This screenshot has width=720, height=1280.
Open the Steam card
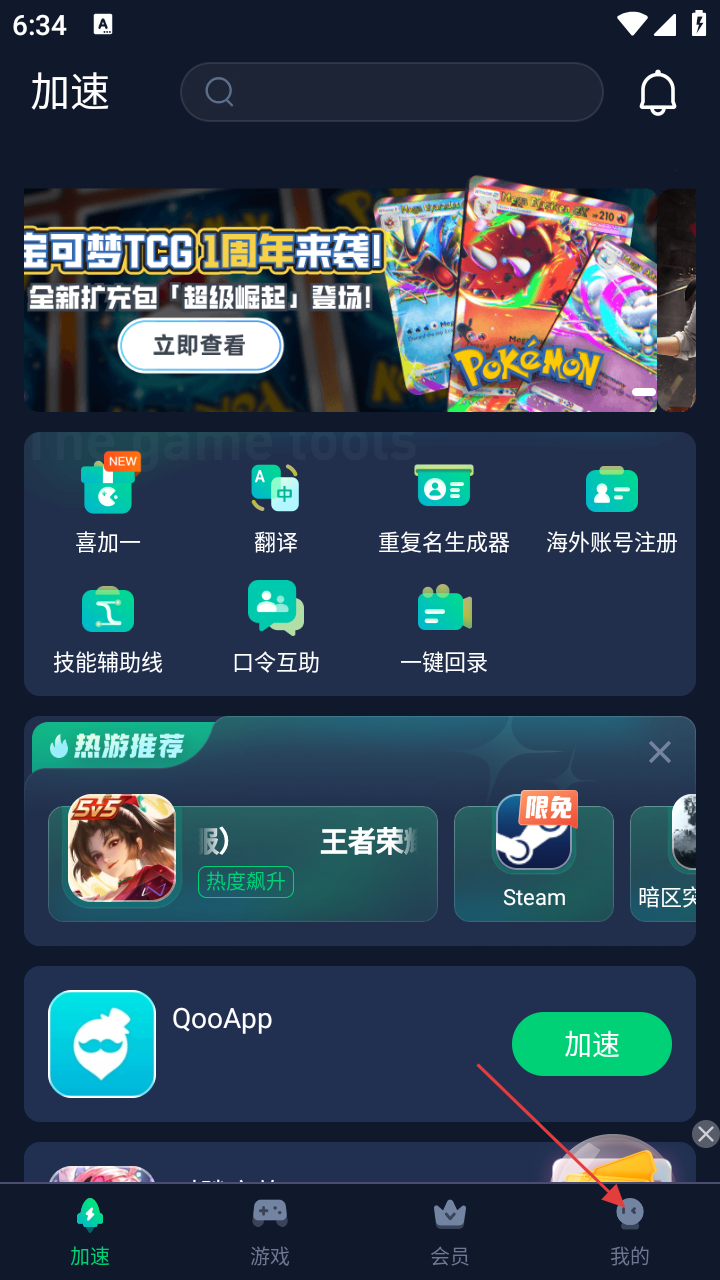point(534,863)
